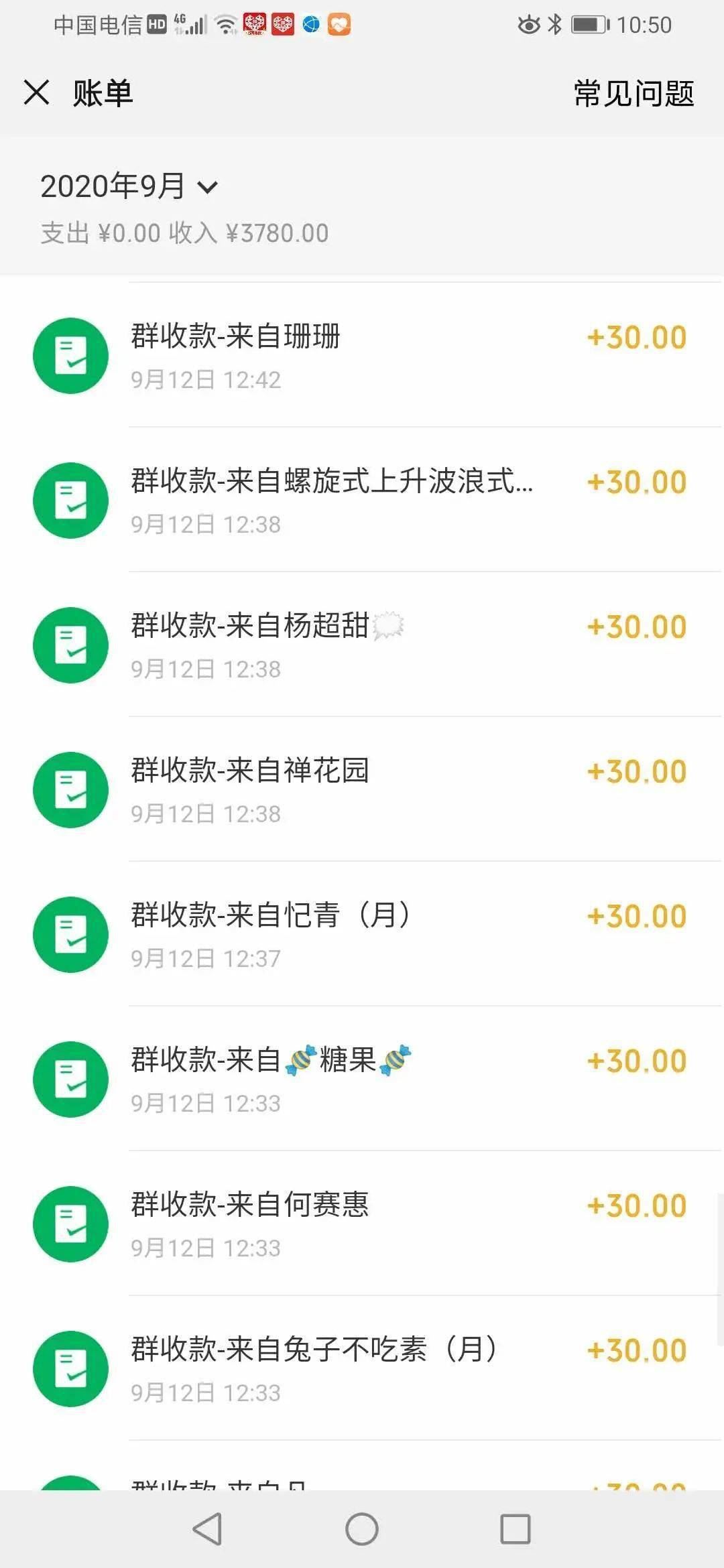Select the icon next to 兔子不吃素（月）entry
This screenshot has height=1568, width=724.
point(70,1369)
